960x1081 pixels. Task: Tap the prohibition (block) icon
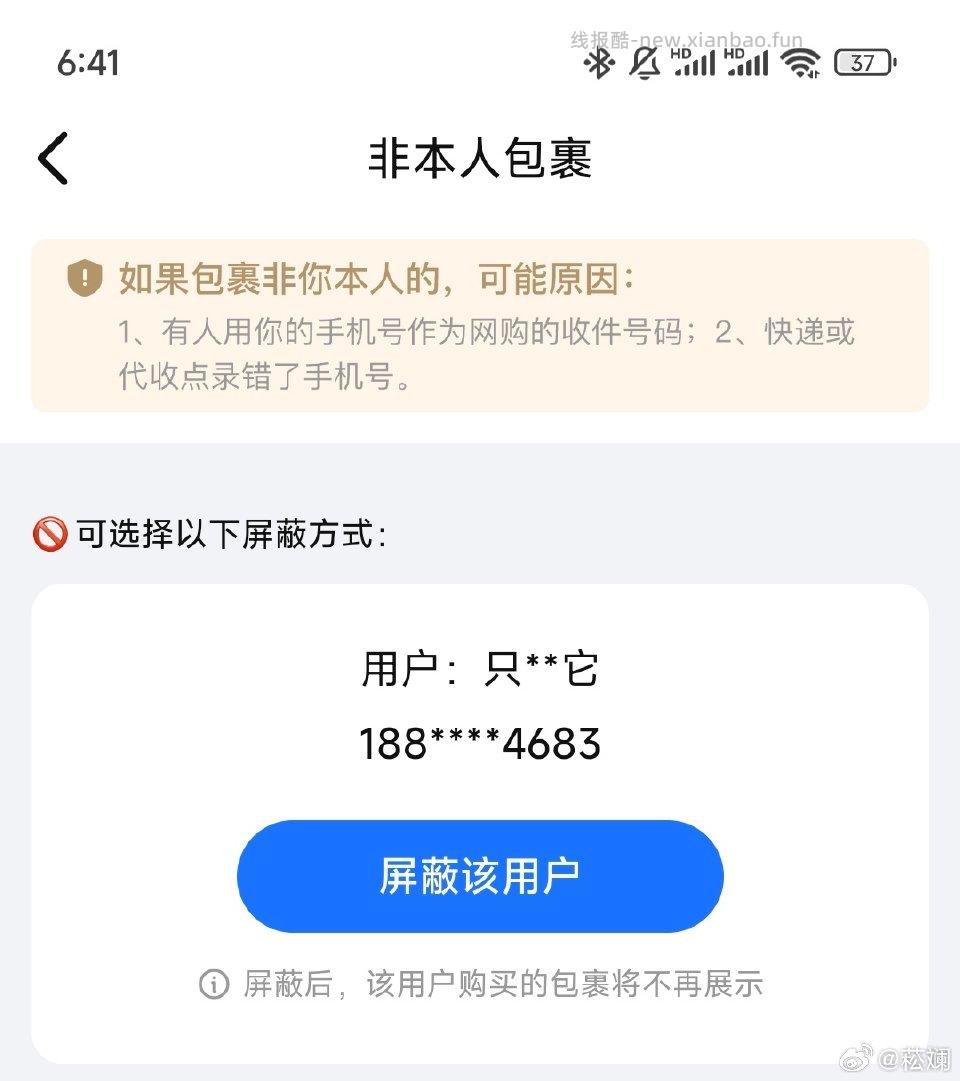click(x=47, y=535)
